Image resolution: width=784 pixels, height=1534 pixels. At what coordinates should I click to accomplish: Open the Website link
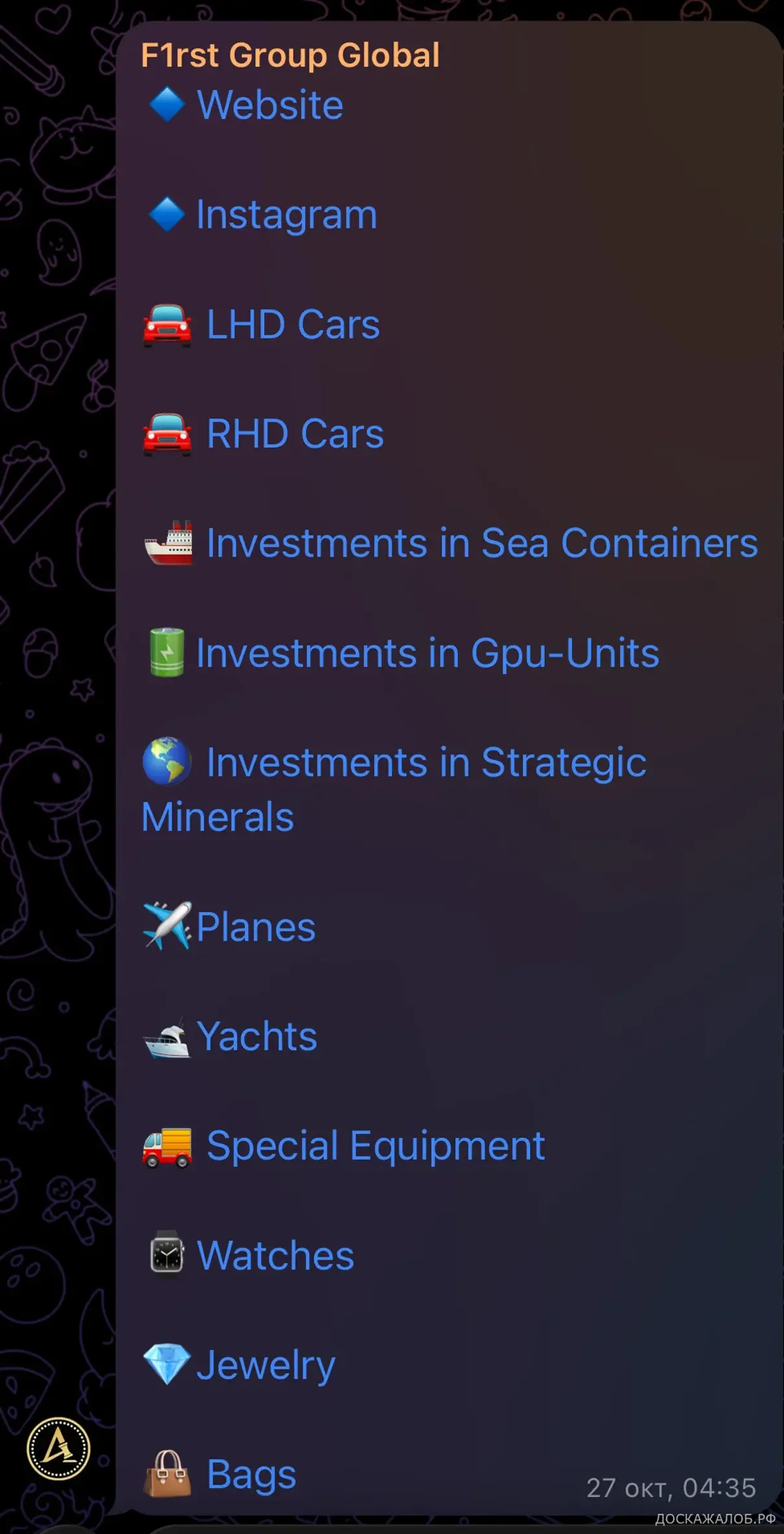[x=270, y=105]
